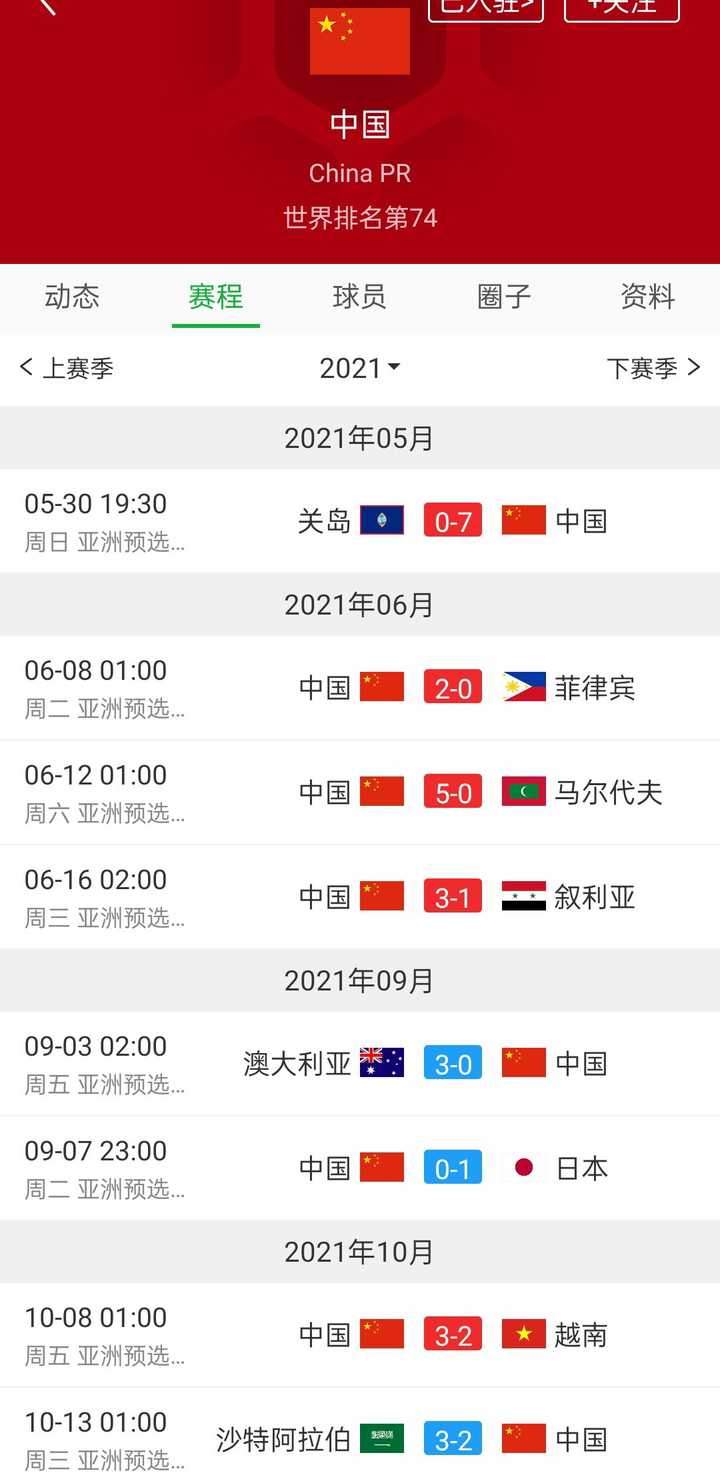
Task: Switch to the 动态 tab
Action: [72, 297]
